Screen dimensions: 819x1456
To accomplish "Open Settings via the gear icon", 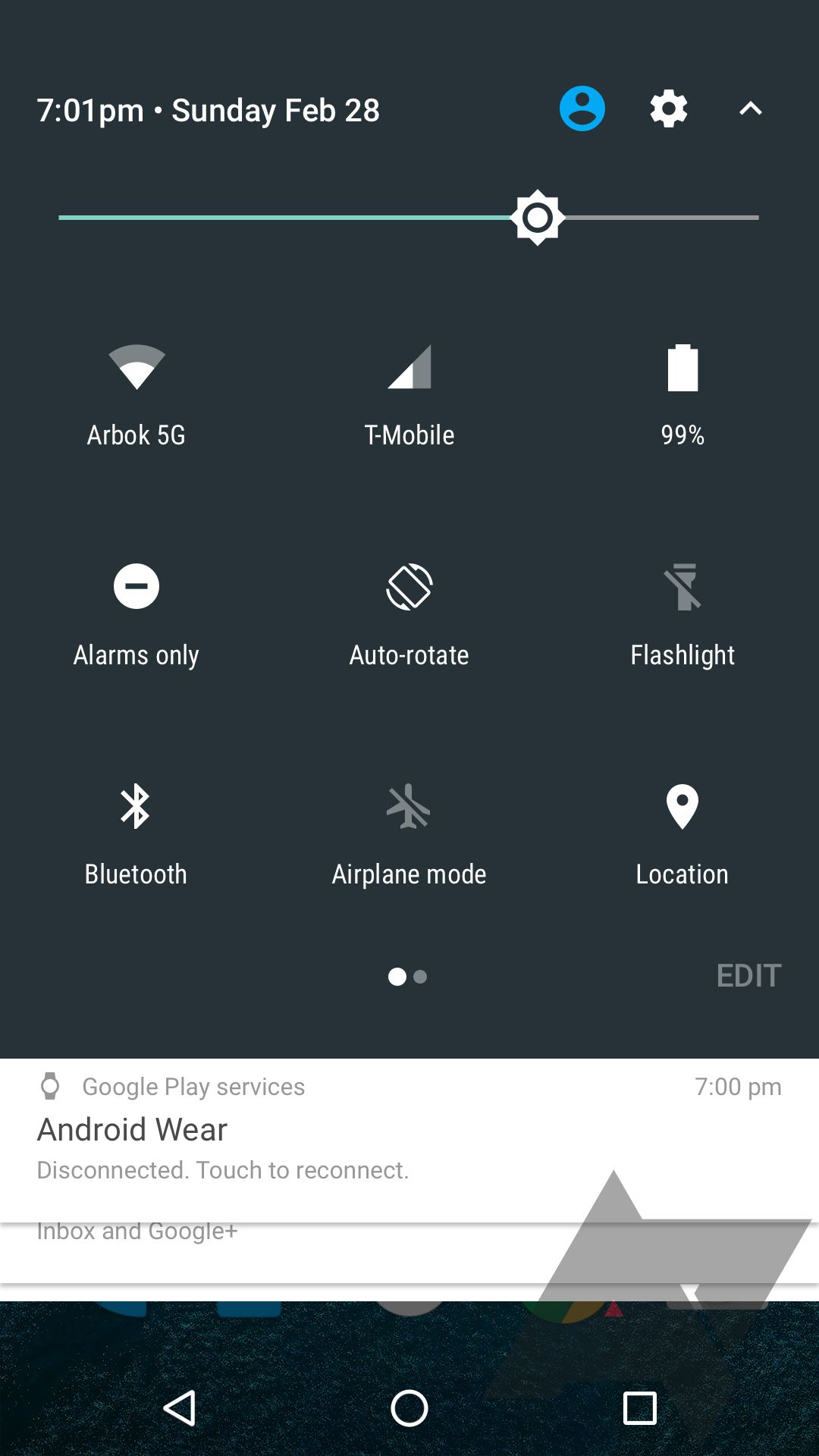I will pyautogui.click(x=668, y=108).
